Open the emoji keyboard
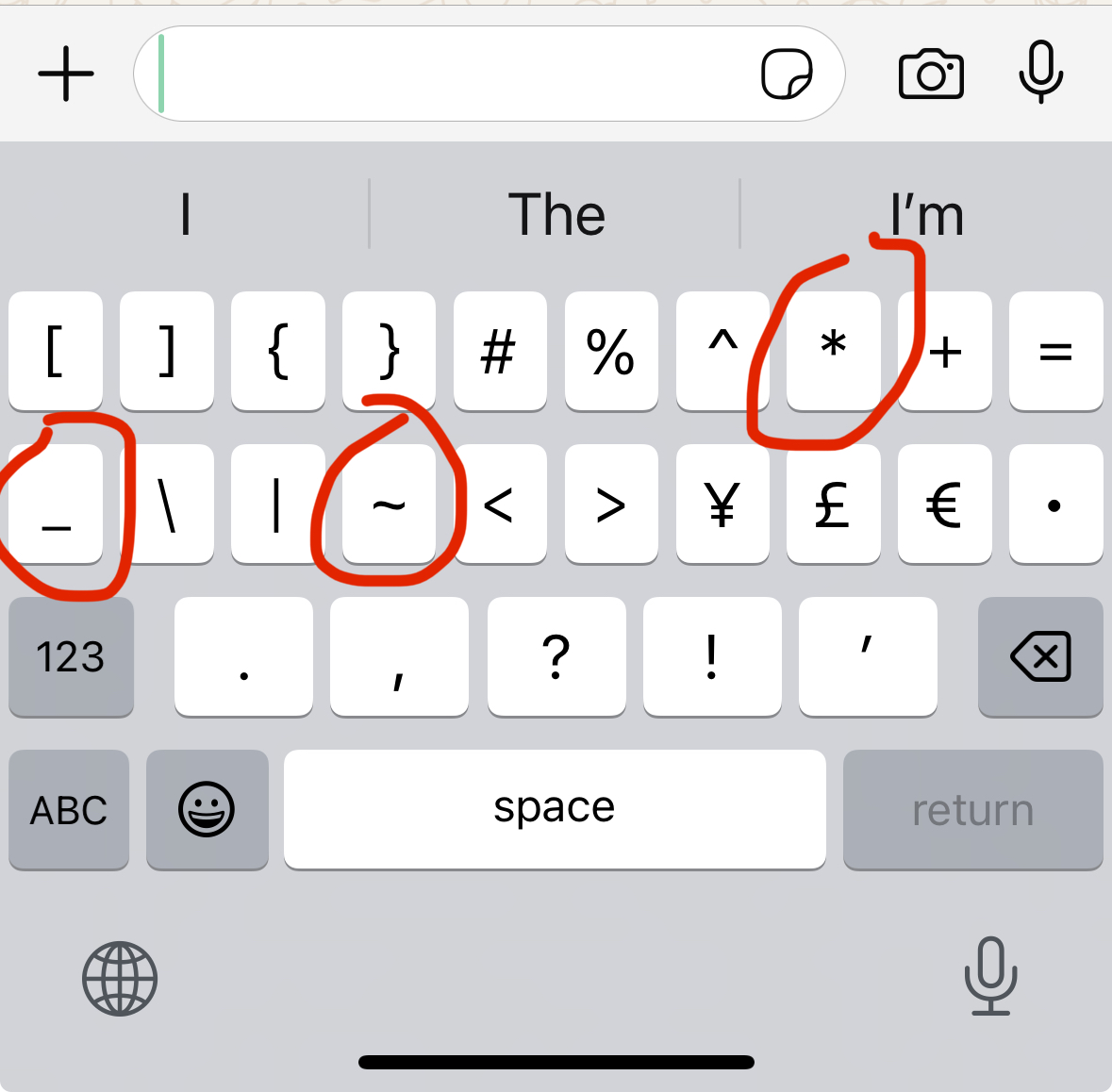1112x1092 pixels. 207,809
